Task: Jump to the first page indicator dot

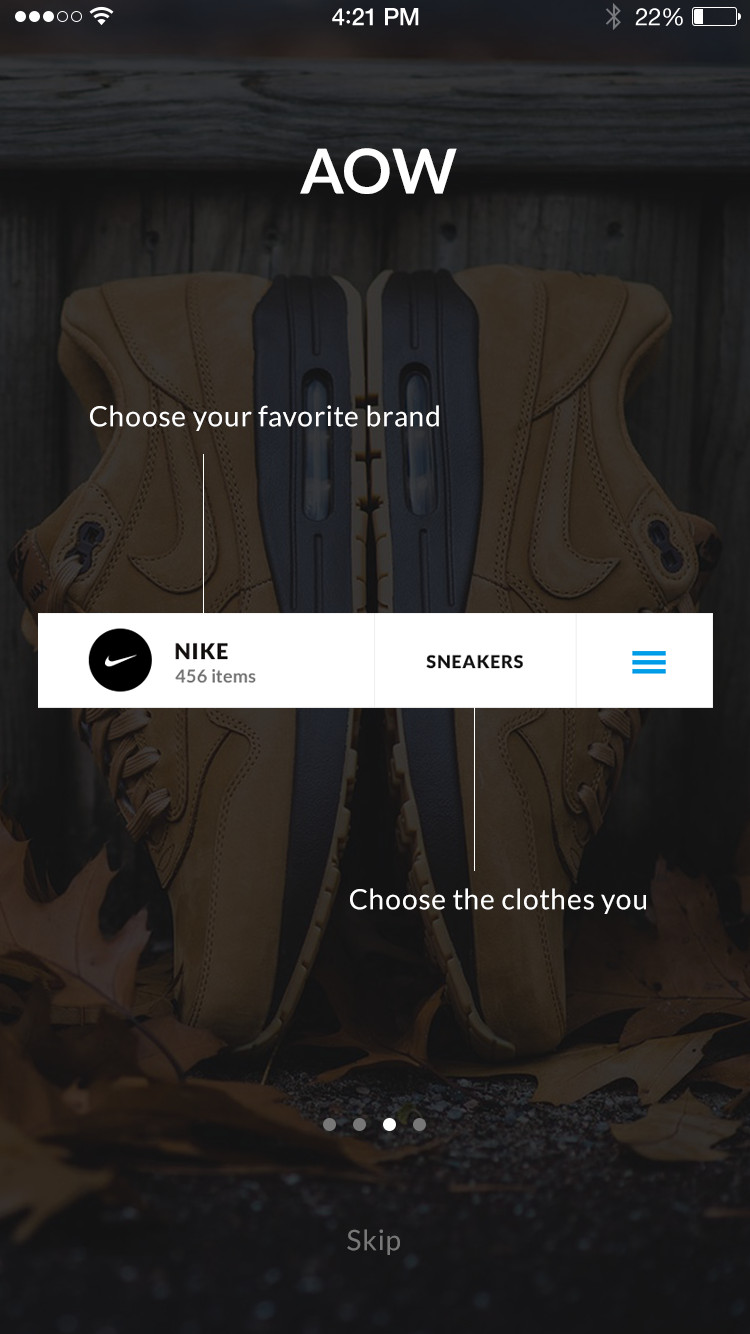Action: coord(330,1124)
